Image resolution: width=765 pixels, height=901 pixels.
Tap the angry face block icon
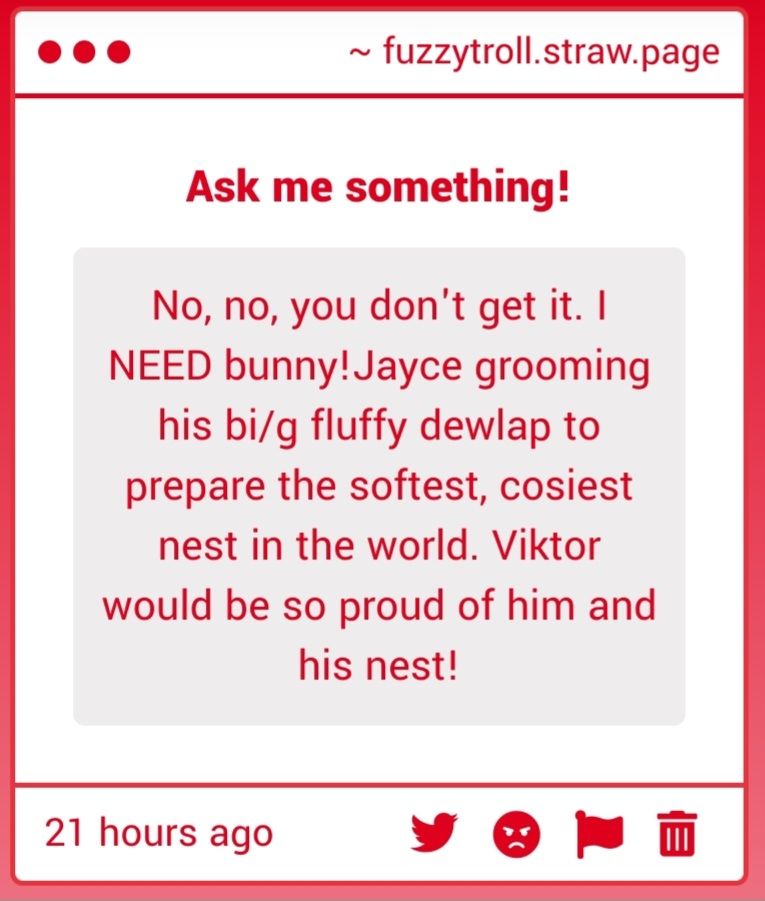pos(516,833)
